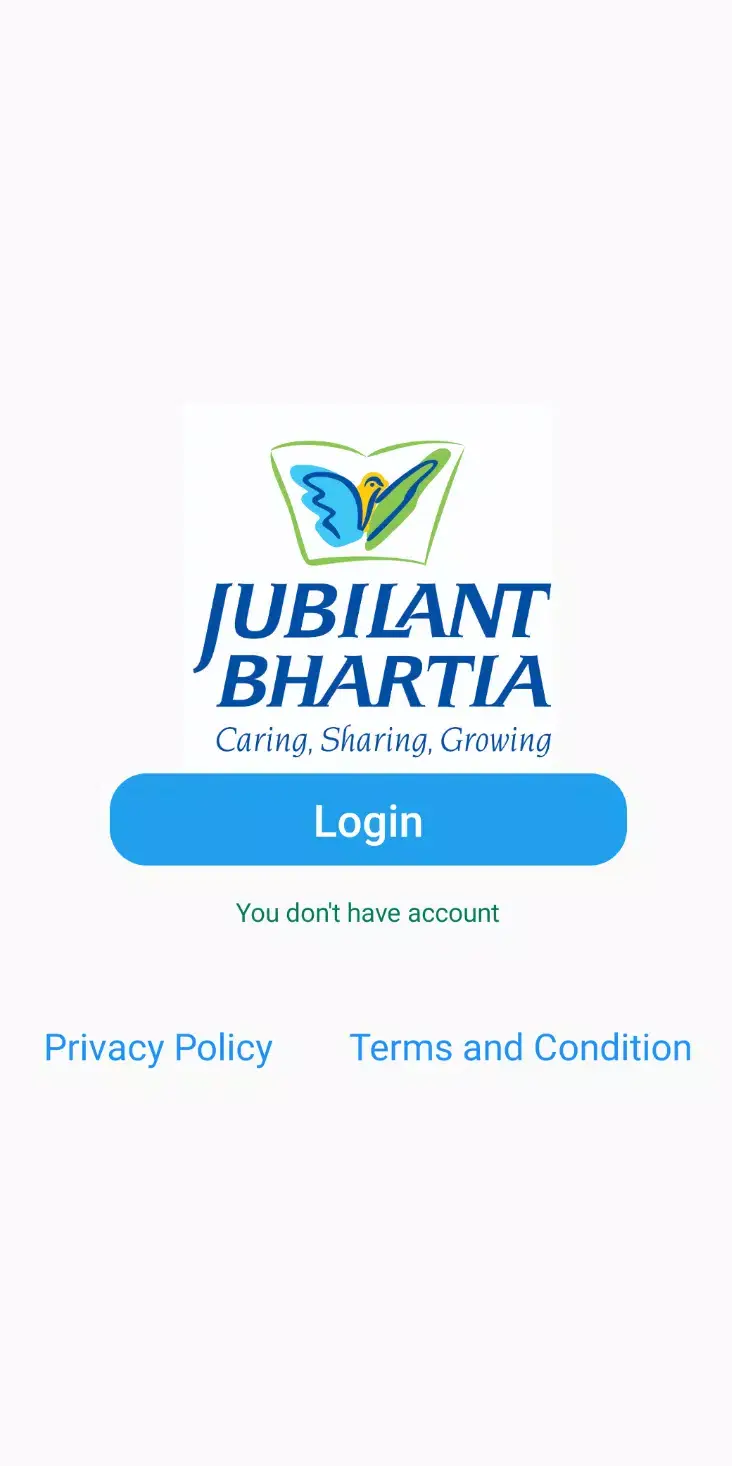Tap the green account registration prompt
The height and width of the screenshot is (1466, 732).
point(366,912)
